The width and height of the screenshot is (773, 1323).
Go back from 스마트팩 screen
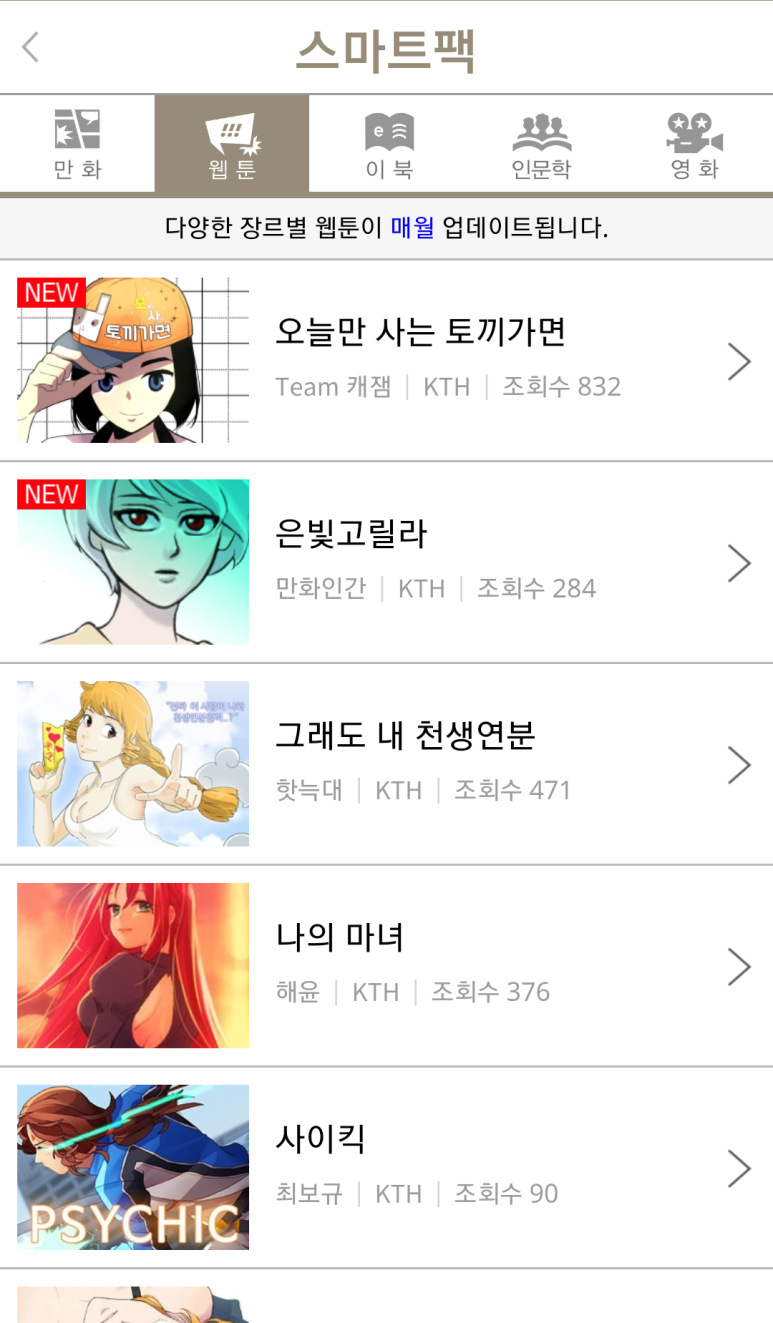point(31,47)
